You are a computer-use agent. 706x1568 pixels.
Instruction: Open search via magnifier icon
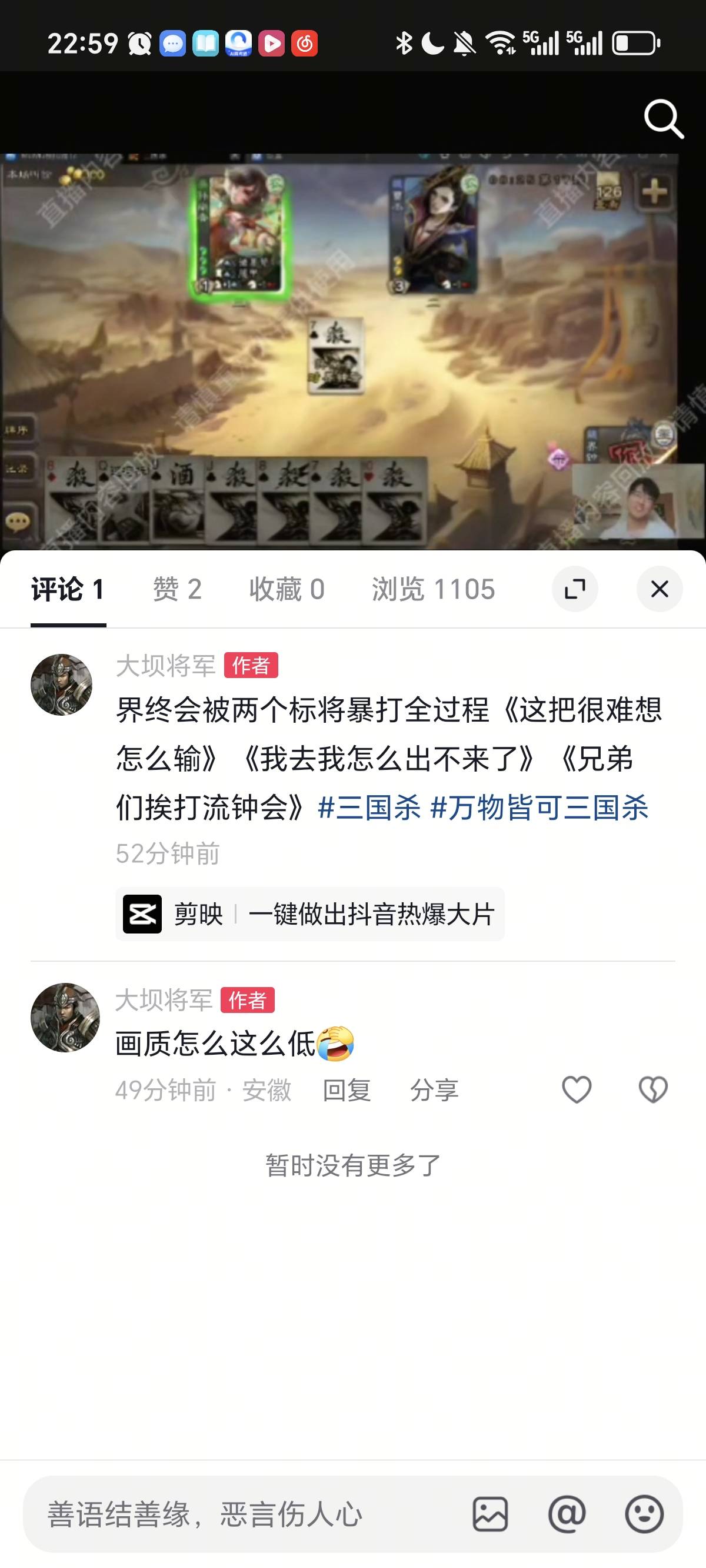coord(664,119)
